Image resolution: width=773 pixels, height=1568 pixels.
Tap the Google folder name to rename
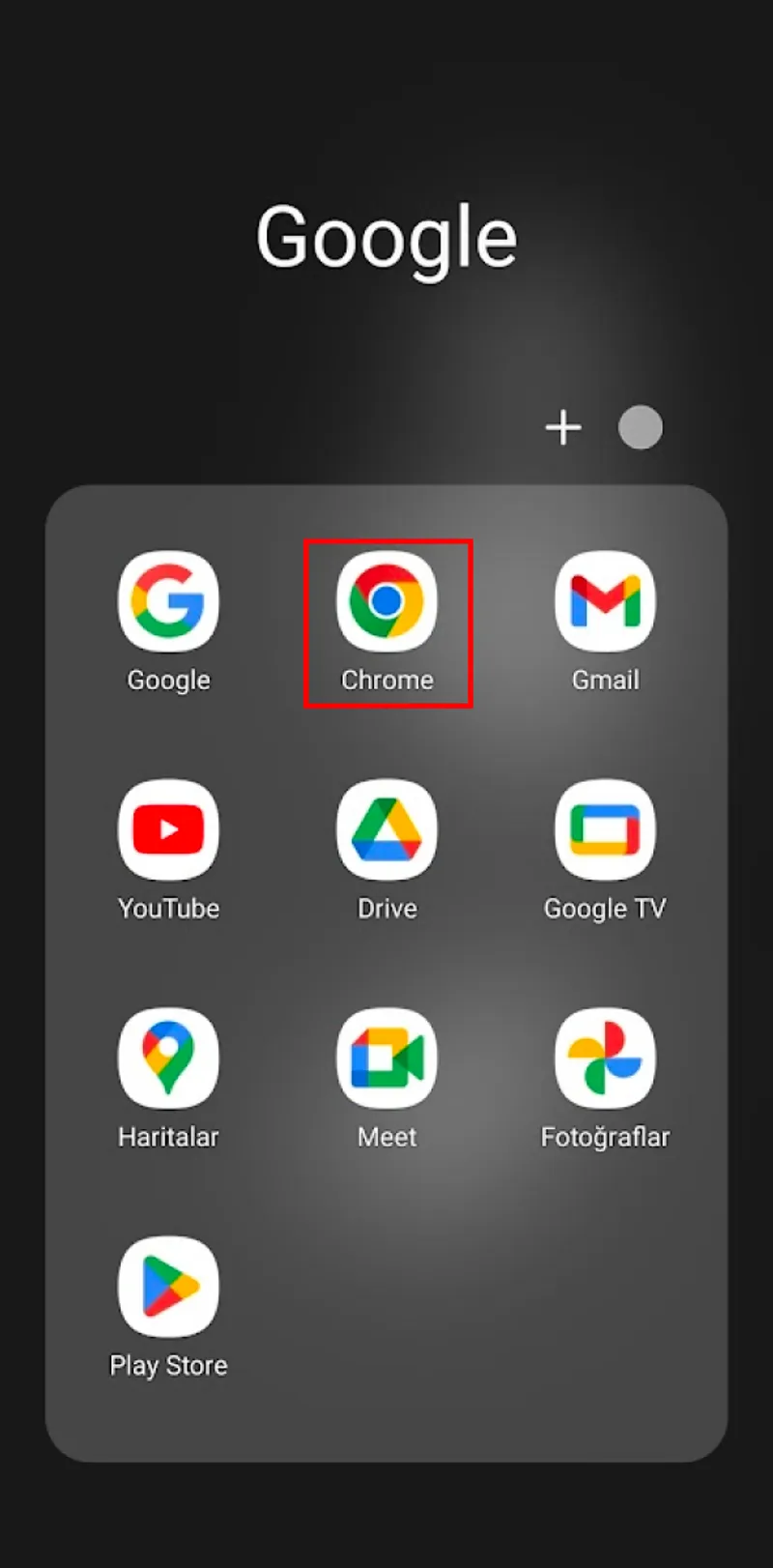(x=386, y=237)
